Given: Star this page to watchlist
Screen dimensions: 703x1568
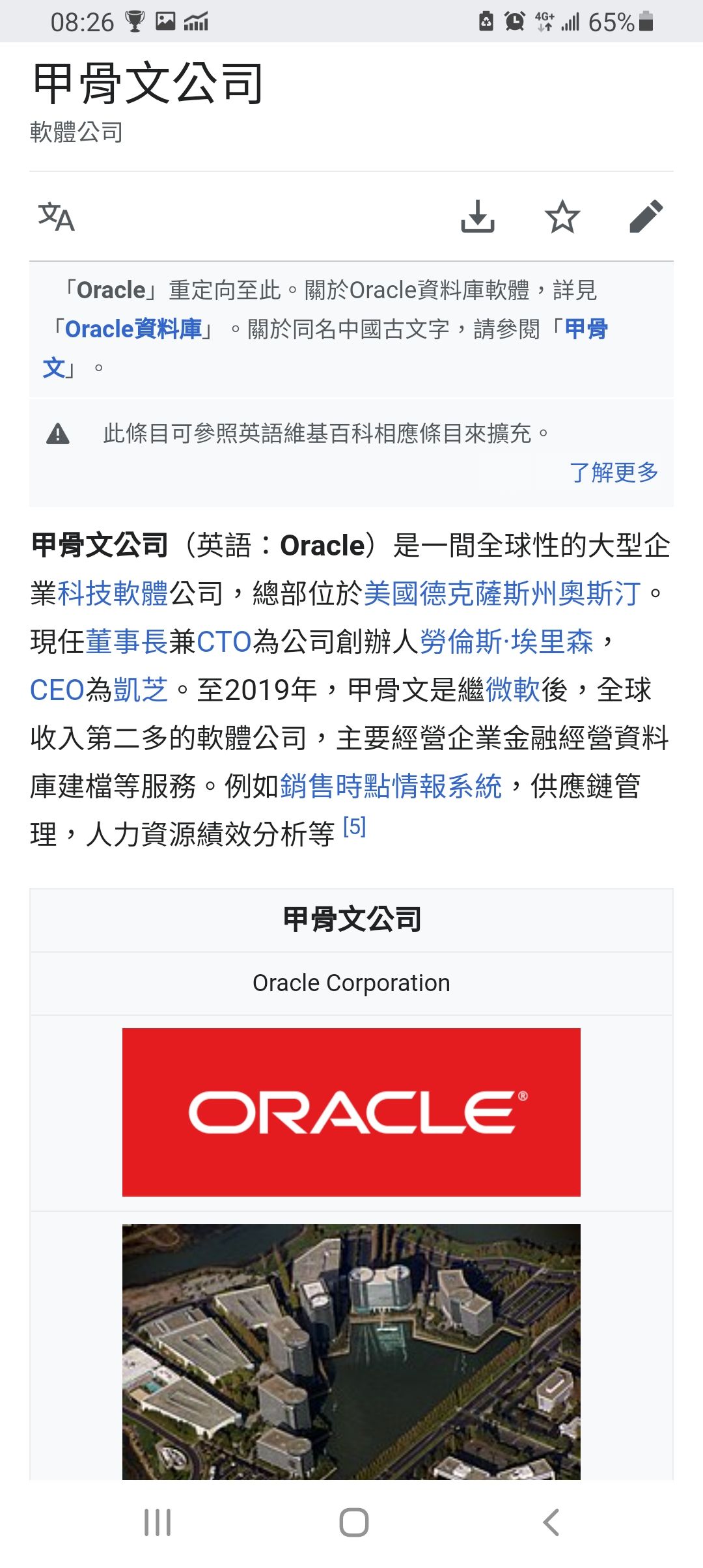Looking at the screenshot, I should coord(562,217).
